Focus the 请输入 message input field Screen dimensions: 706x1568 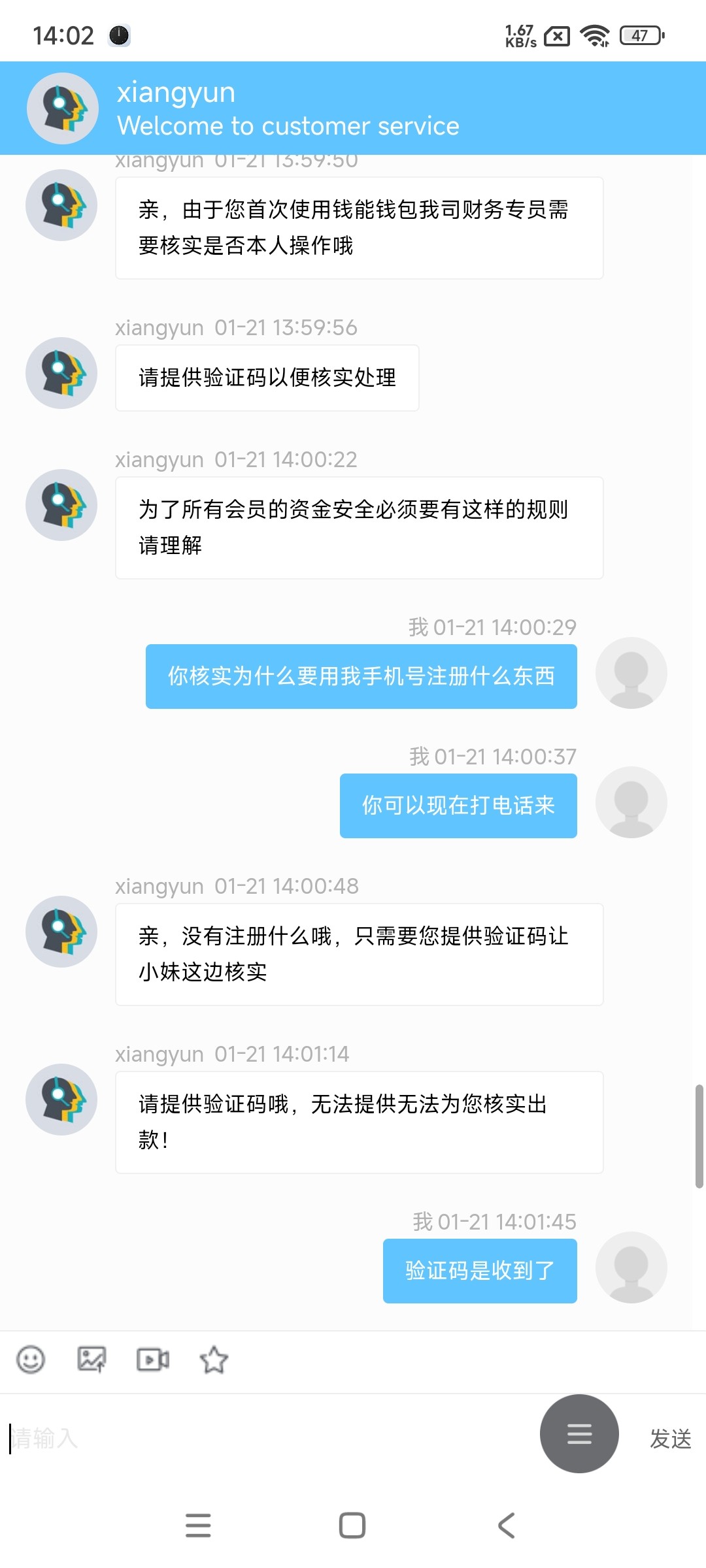(268, 1439)
